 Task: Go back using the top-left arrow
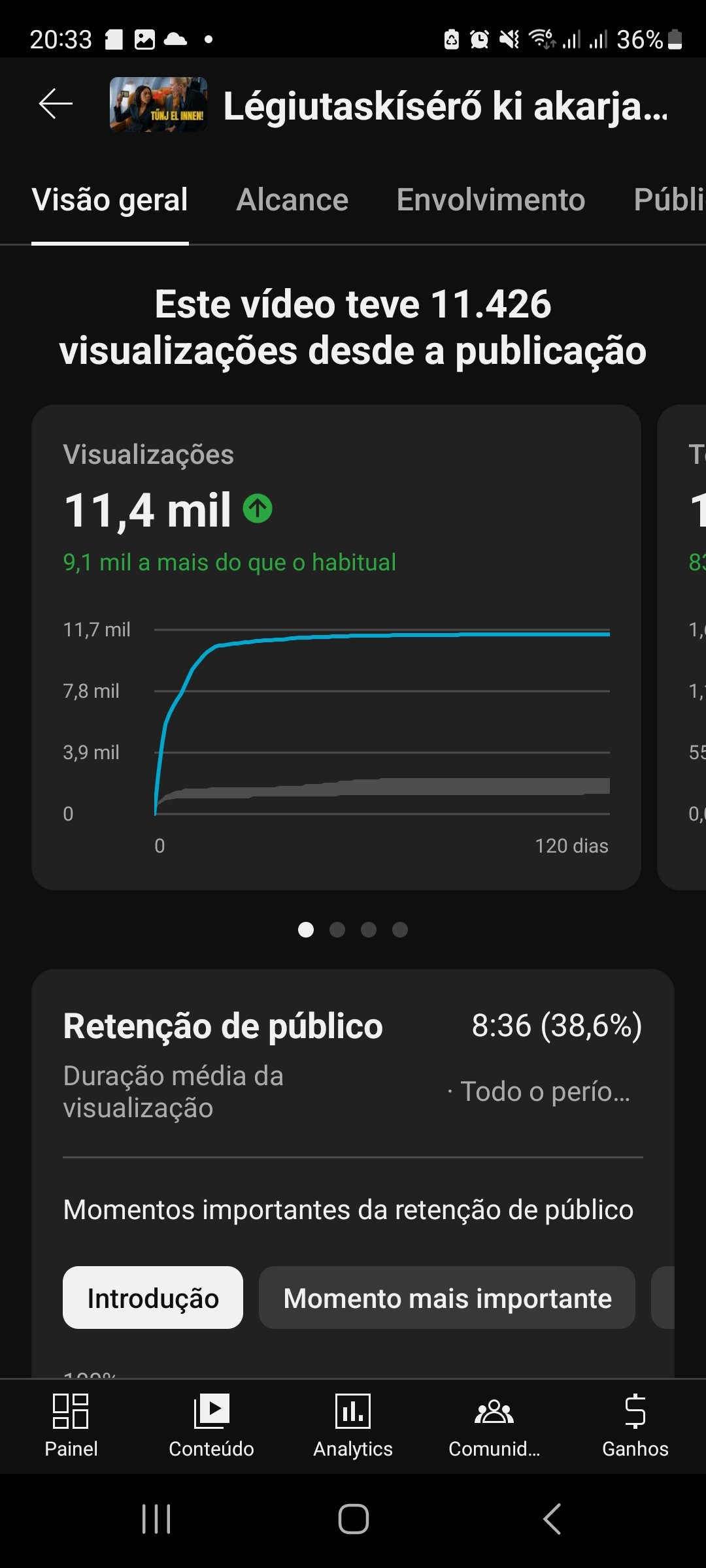point(56,105)
